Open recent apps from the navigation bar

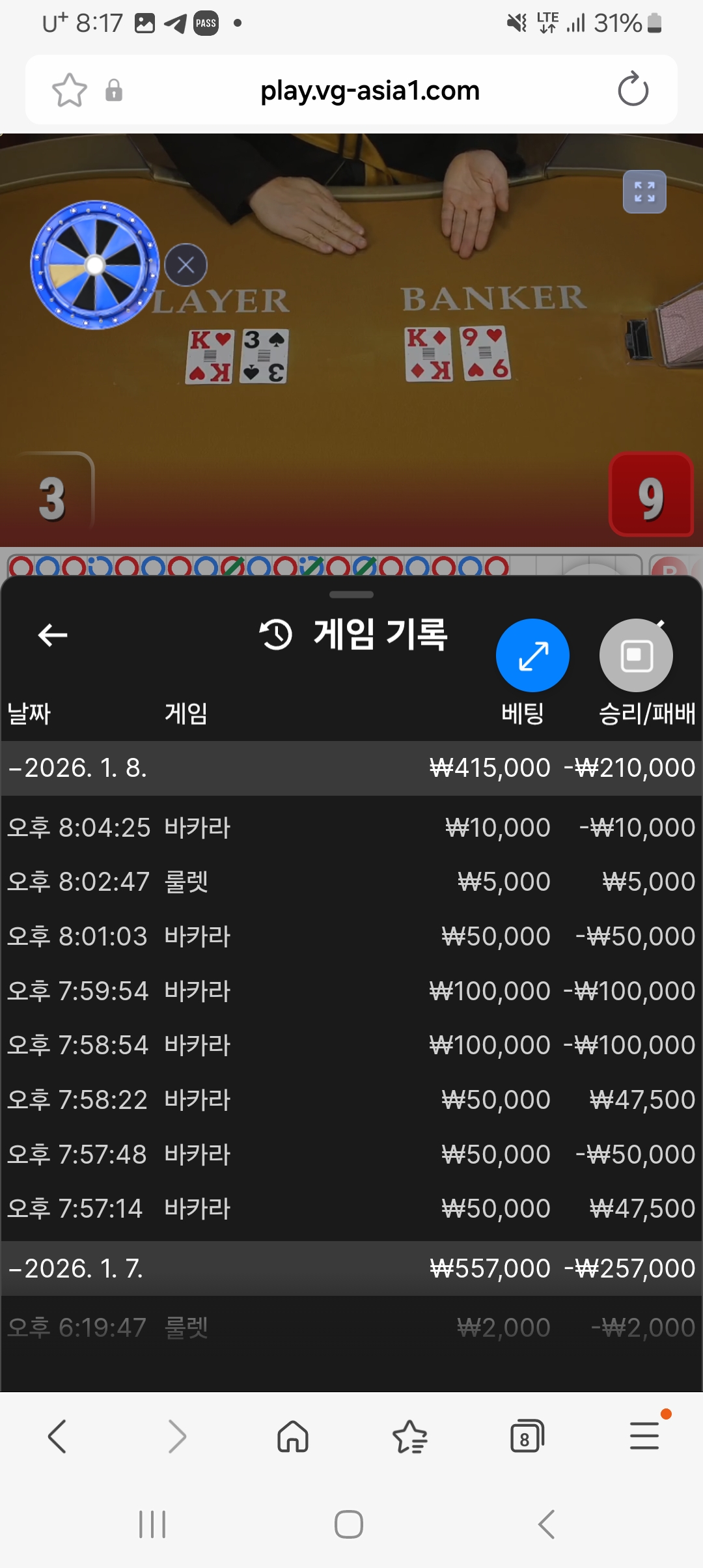(152, 1524)
